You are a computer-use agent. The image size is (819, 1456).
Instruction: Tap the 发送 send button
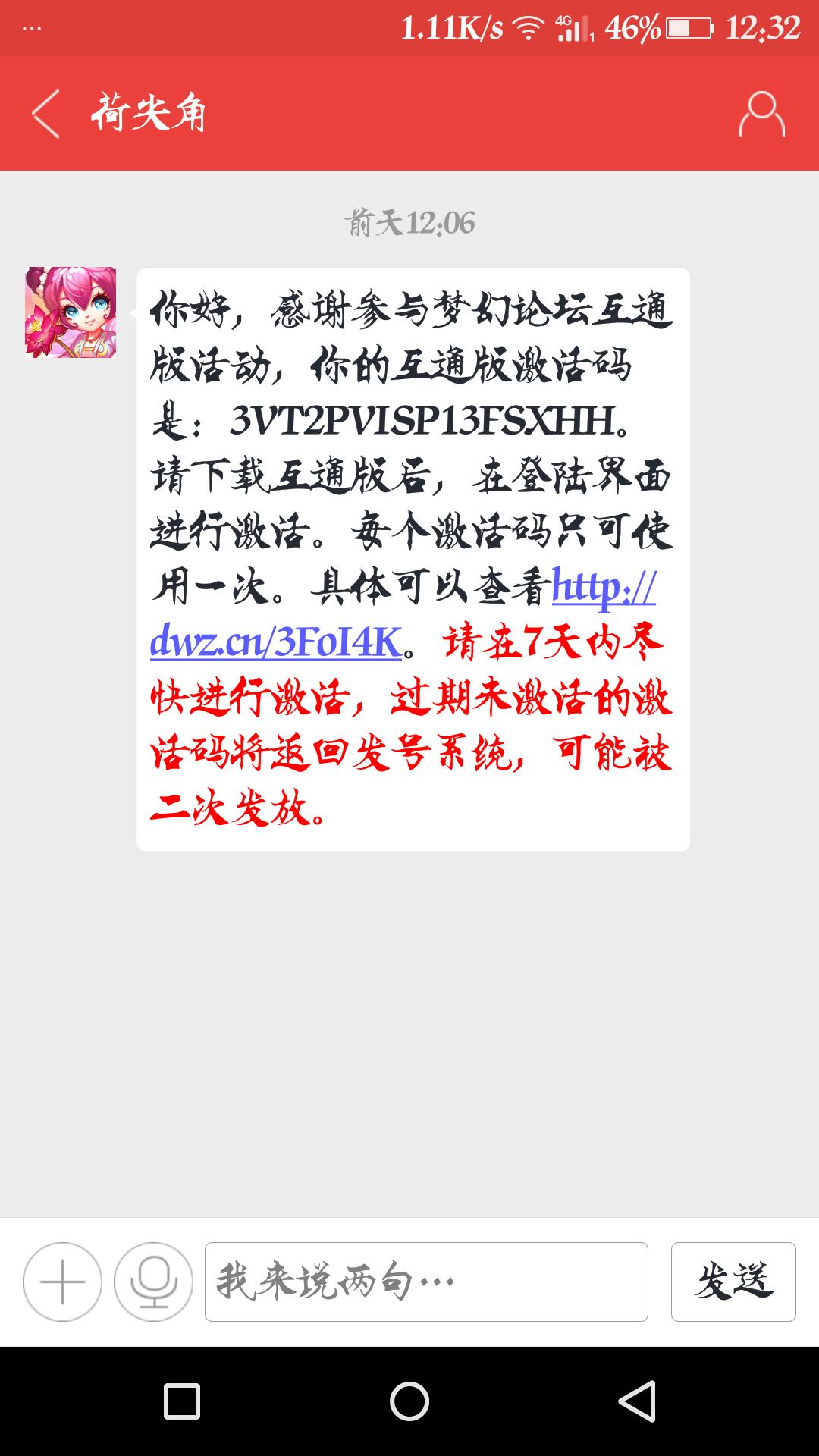click(733, 1282)
